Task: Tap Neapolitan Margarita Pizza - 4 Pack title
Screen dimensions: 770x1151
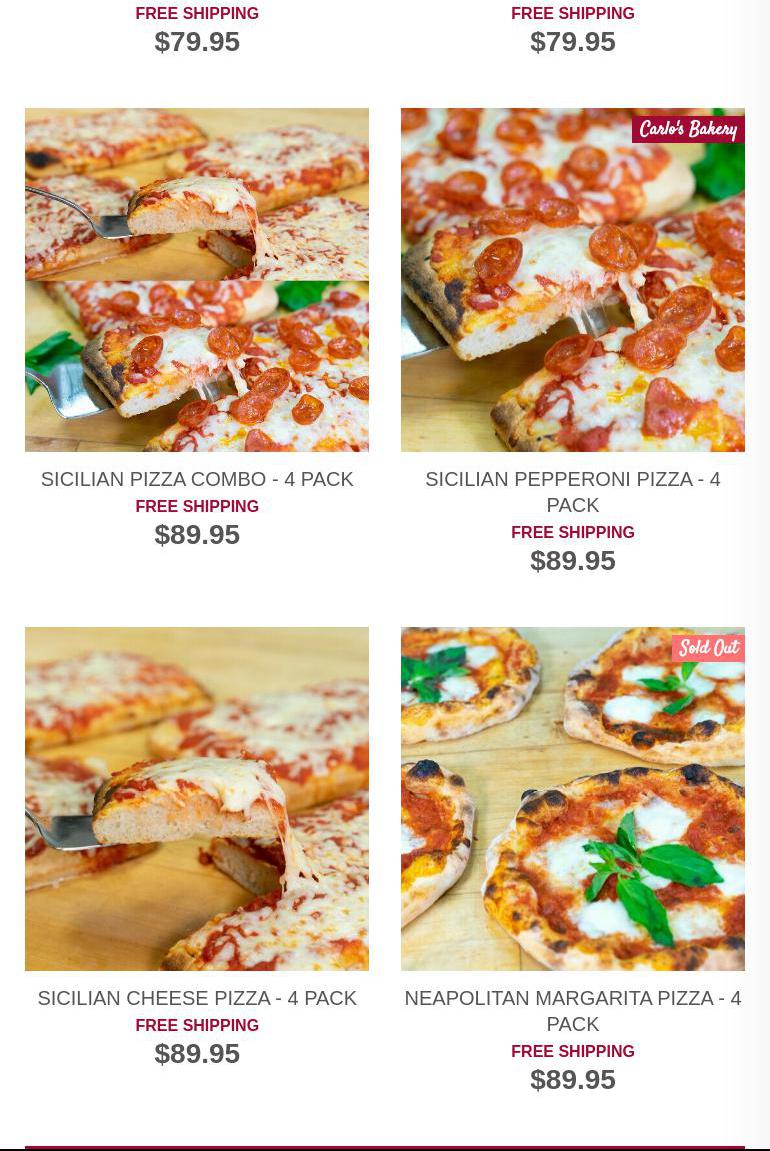Action: pyautogui.click(x=572, y=1011)
